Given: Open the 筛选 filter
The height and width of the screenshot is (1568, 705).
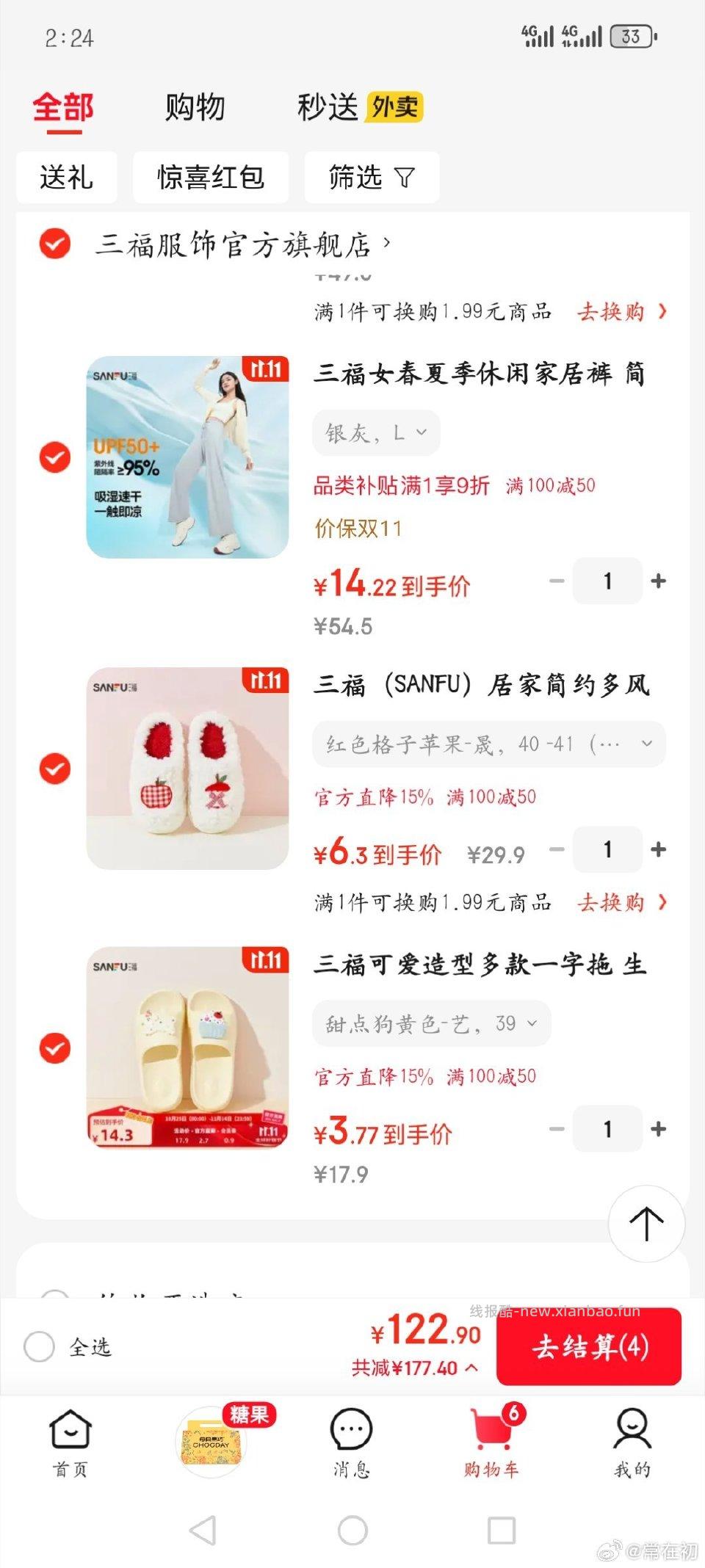Looking at the screenshot, I should click(x=372, y=177).
